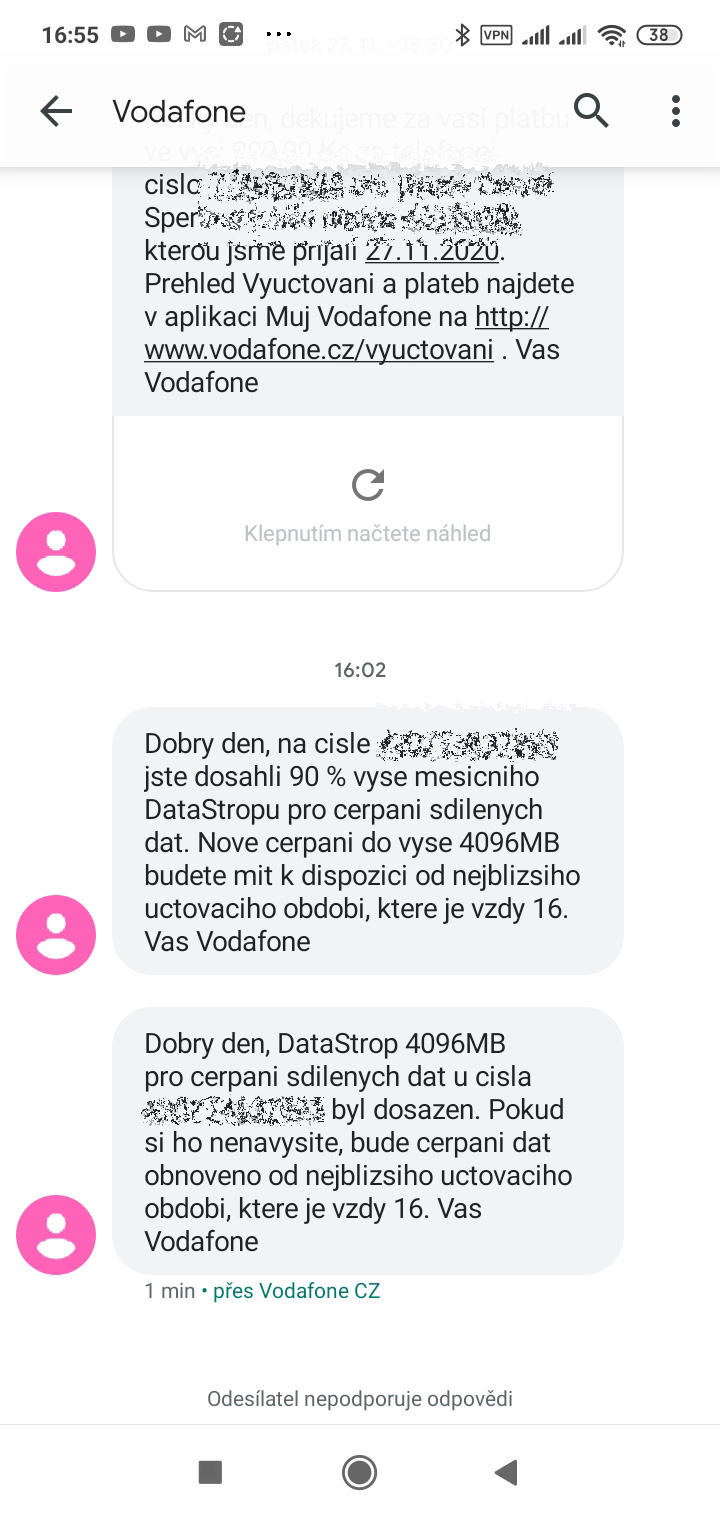Tap the system home button
Image resolution: width=720 pixels, height=1520 pixels.
pos(359,1472)
